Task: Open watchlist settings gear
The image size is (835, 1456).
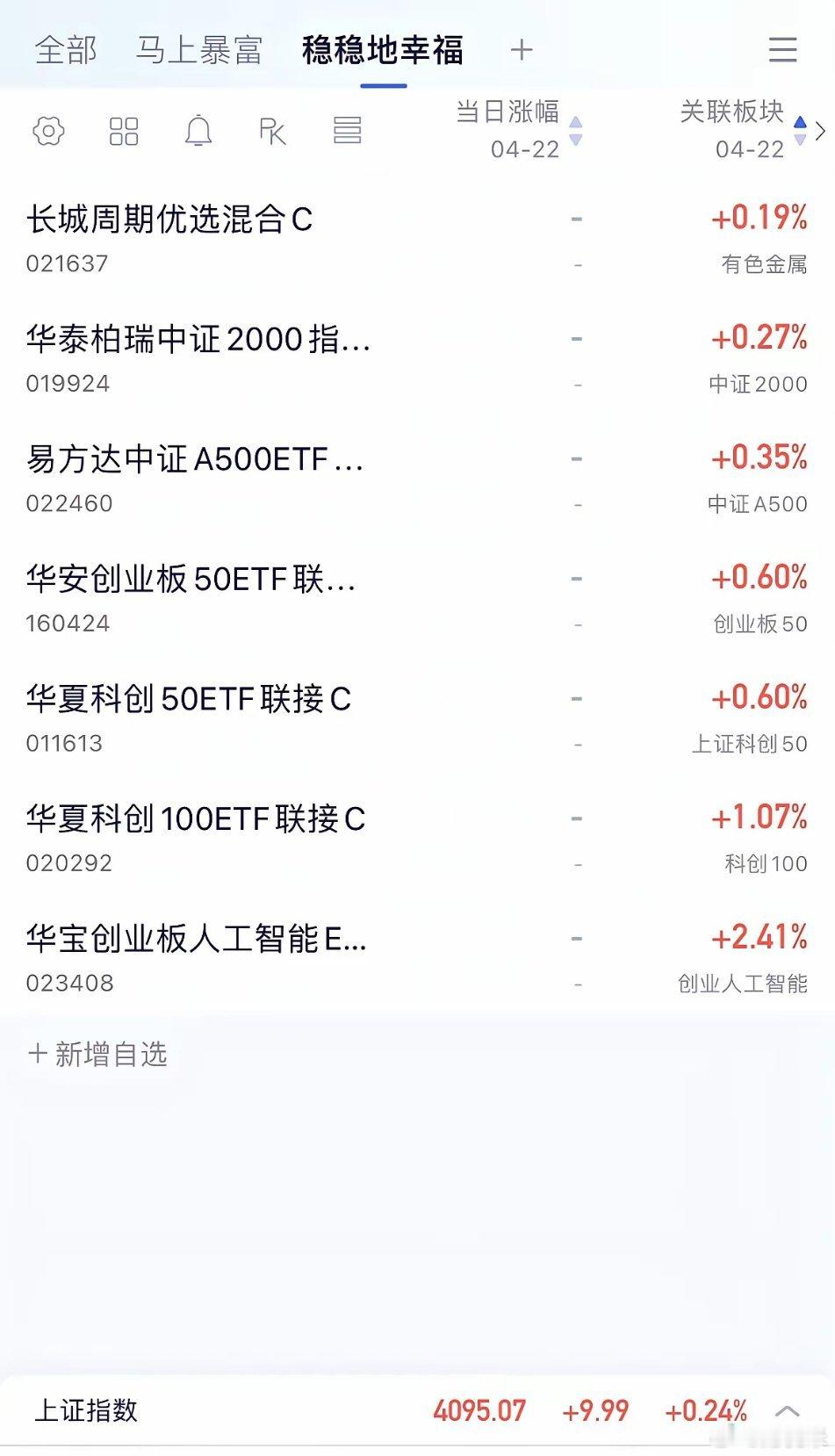Action: click(48, 132)
